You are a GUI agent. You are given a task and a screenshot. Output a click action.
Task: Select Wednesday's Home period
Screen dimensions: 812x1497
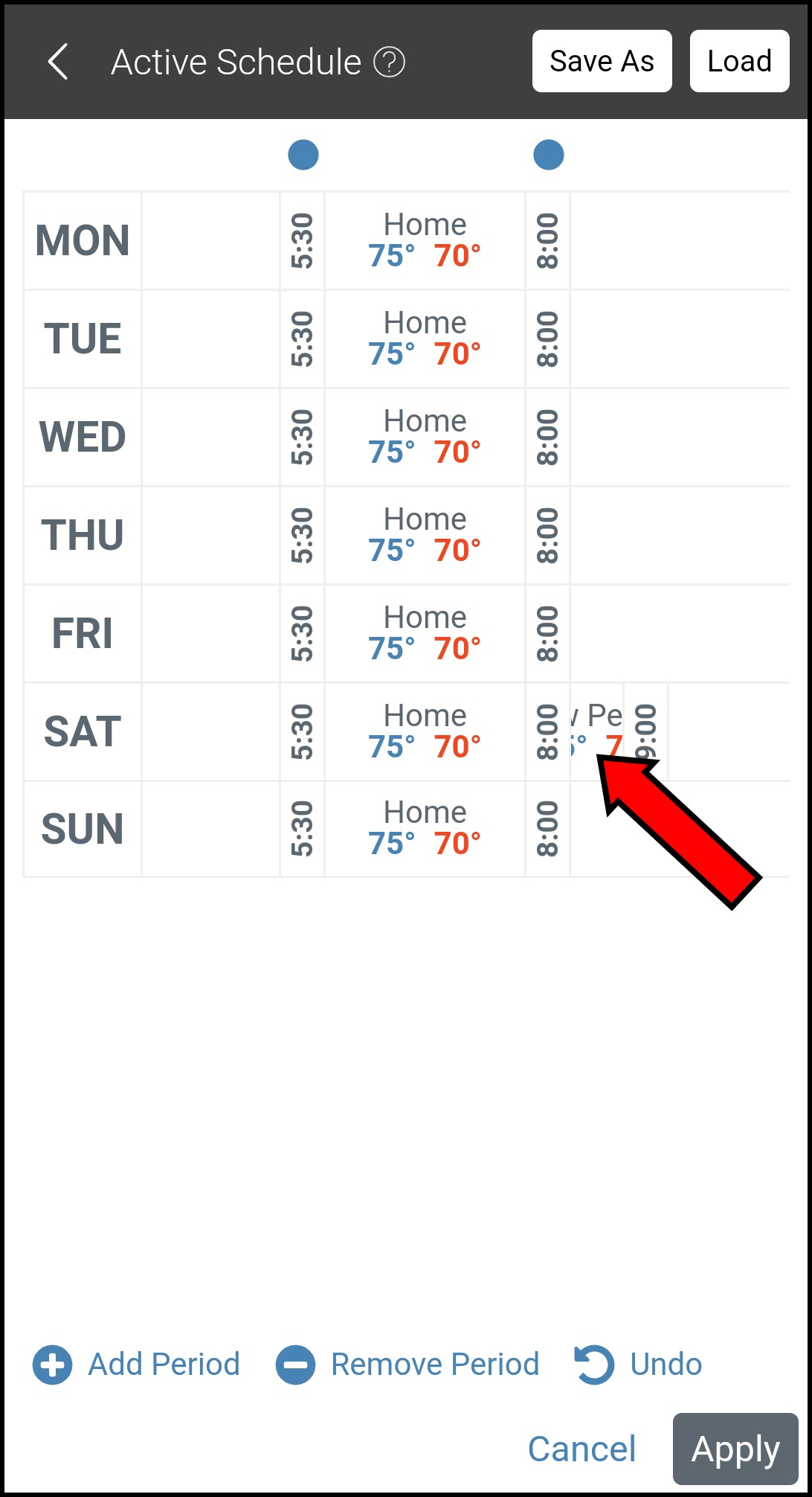(x=425, y=437)
